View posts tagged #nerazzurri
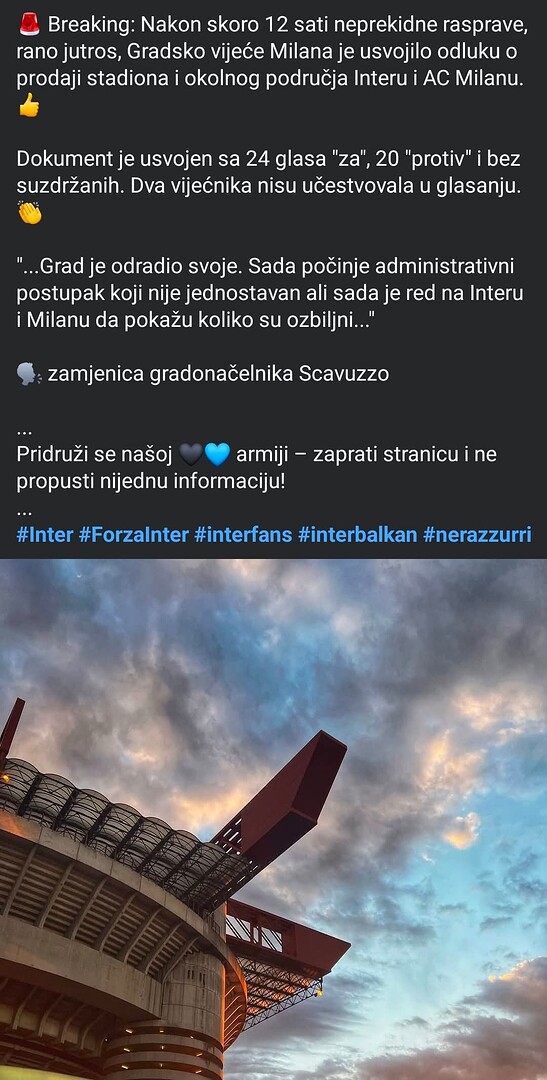Image resolution: width=547 pixels, height=1080 pixels. click(x=477, y=534)
